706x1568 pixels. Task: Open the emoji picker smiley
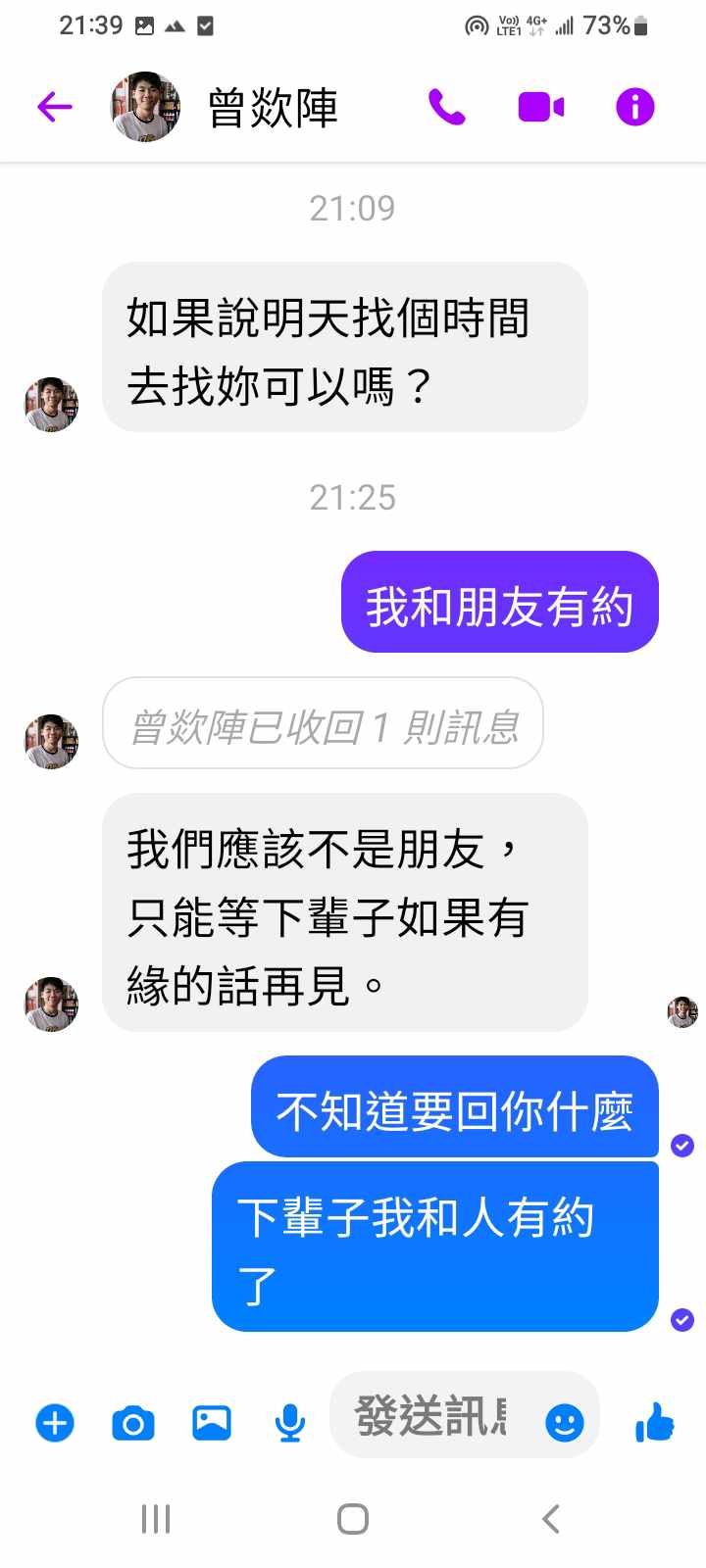[564, 1422]
